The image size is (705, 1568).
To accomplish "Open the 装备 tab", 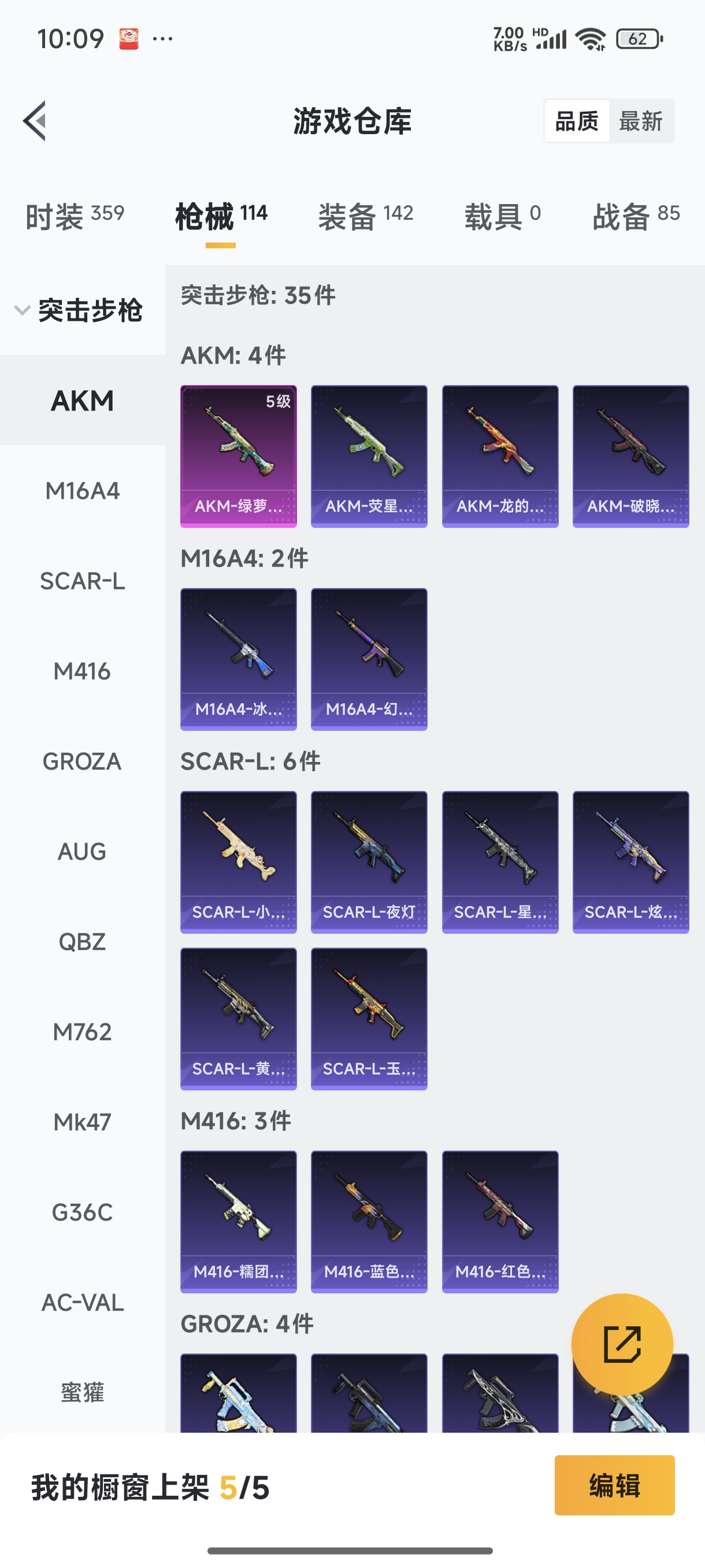I will [366, 217].
